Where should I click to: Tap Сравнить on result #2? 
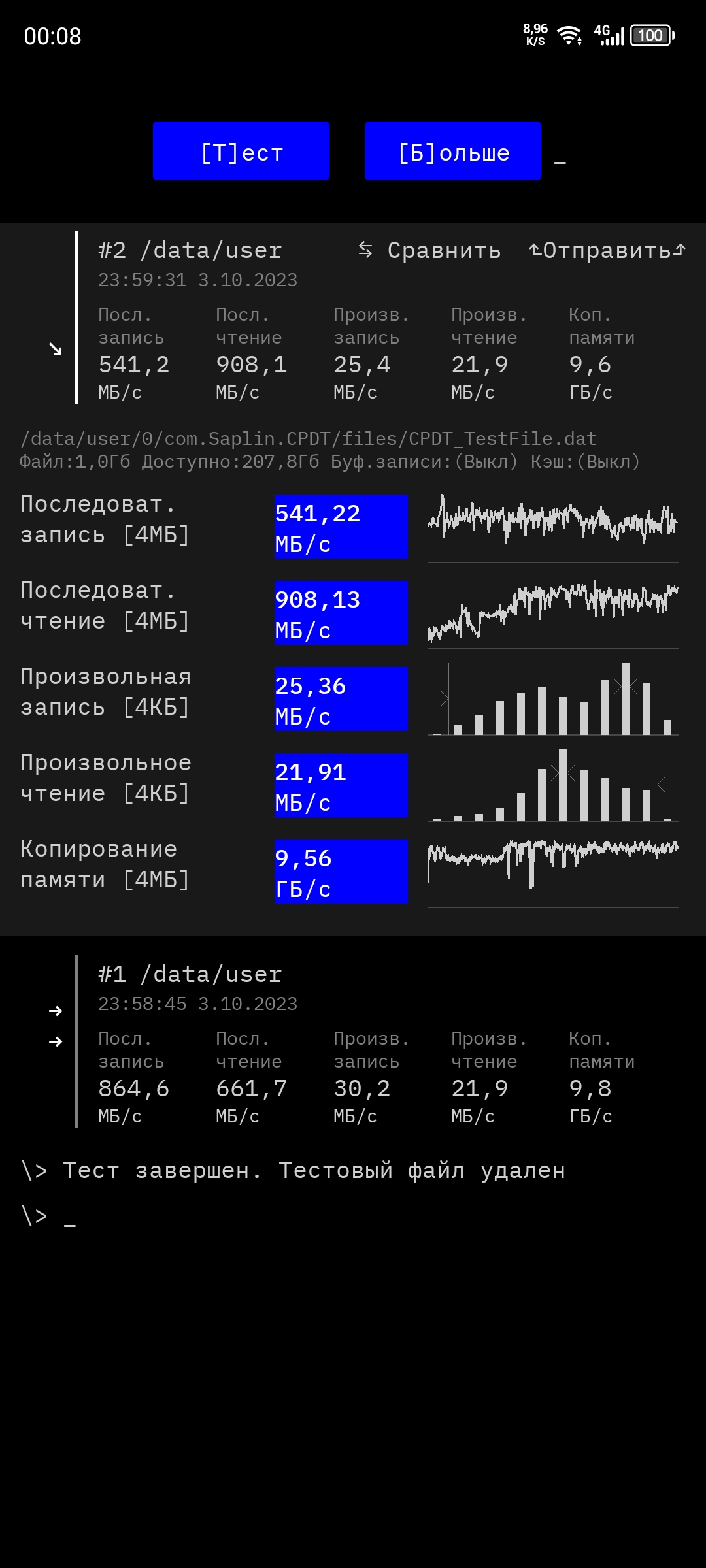click(x=429, y=250)
